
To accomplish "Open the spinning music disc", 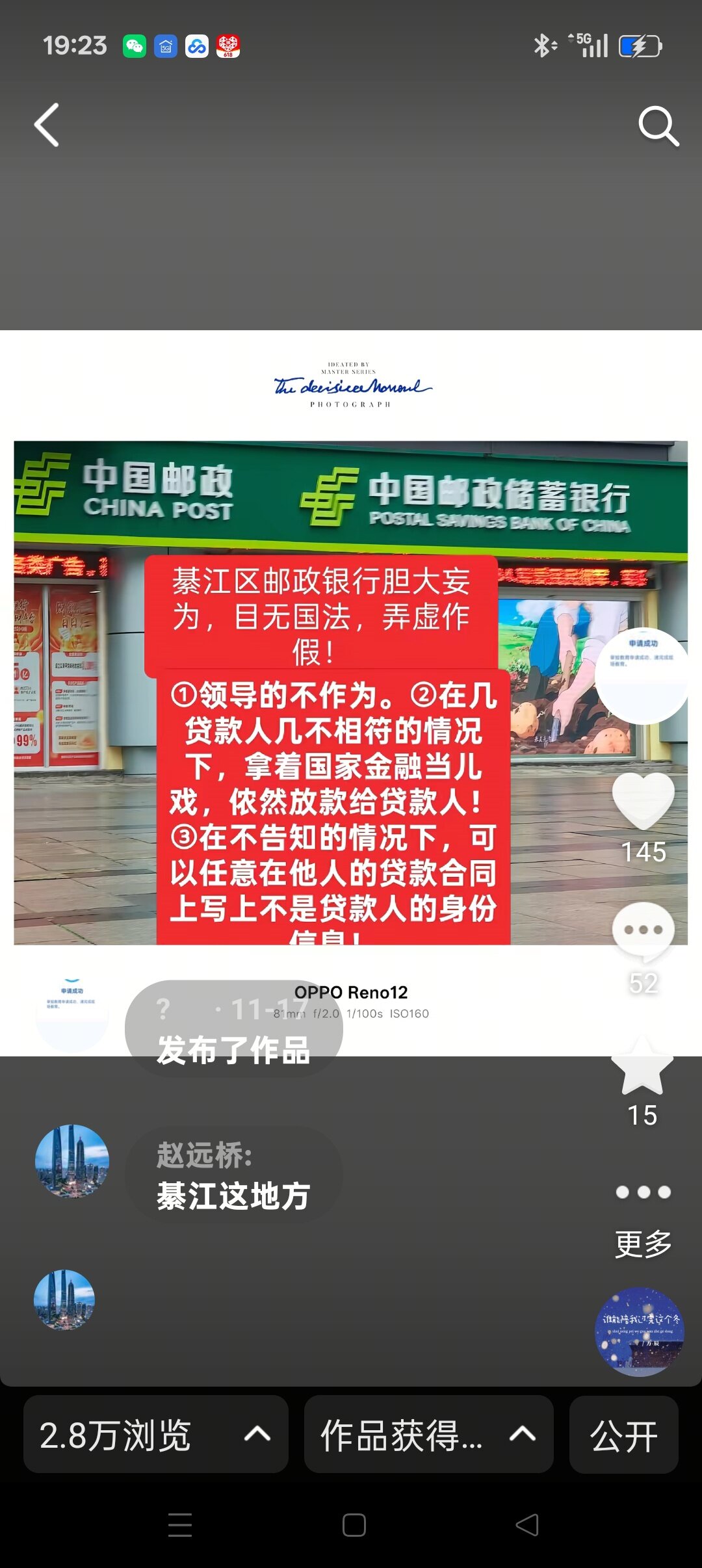I will (x=640, y=1331).
